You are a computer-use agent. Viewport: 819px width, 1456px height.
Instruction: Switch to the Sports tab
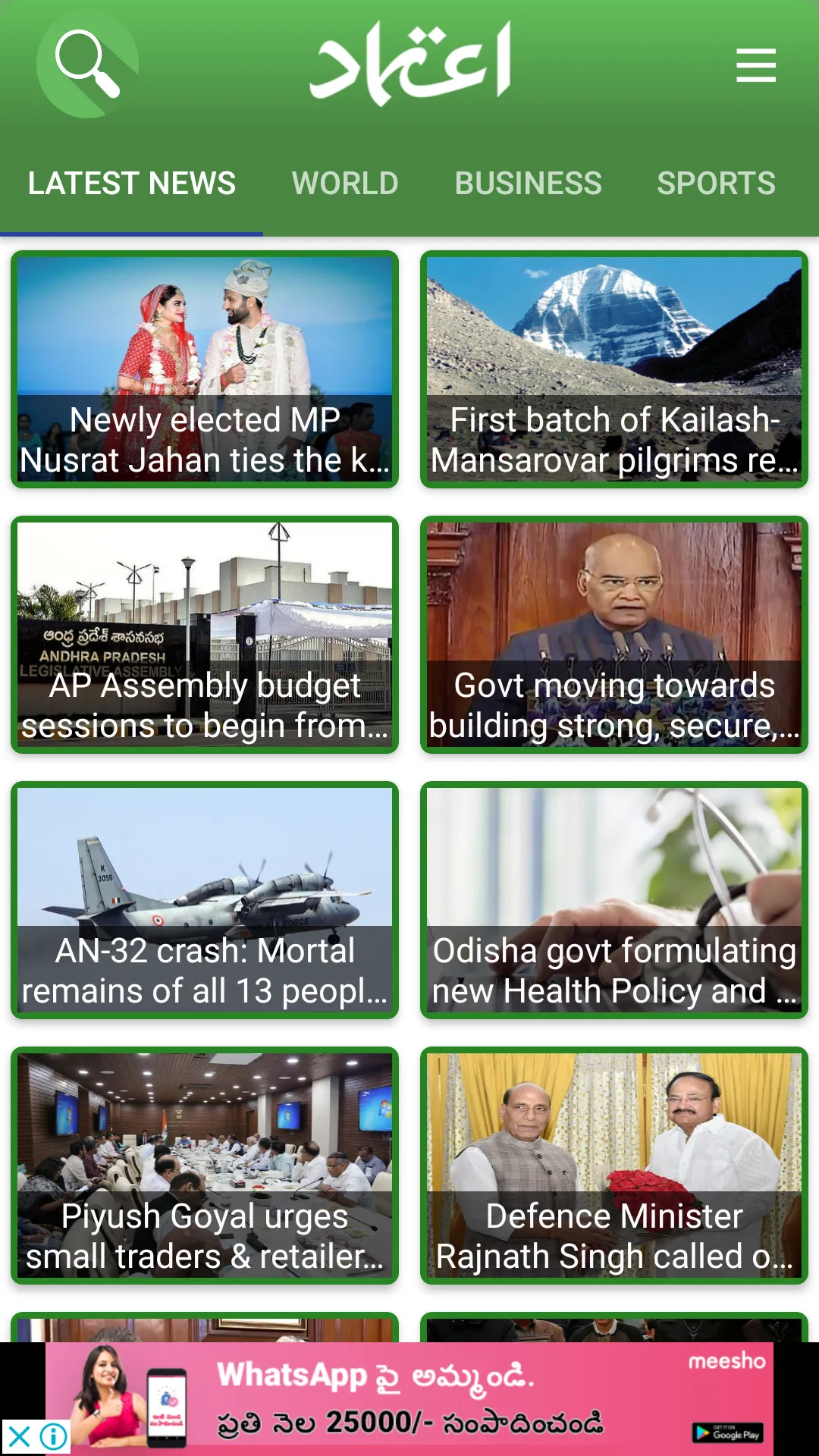[716, 184]
